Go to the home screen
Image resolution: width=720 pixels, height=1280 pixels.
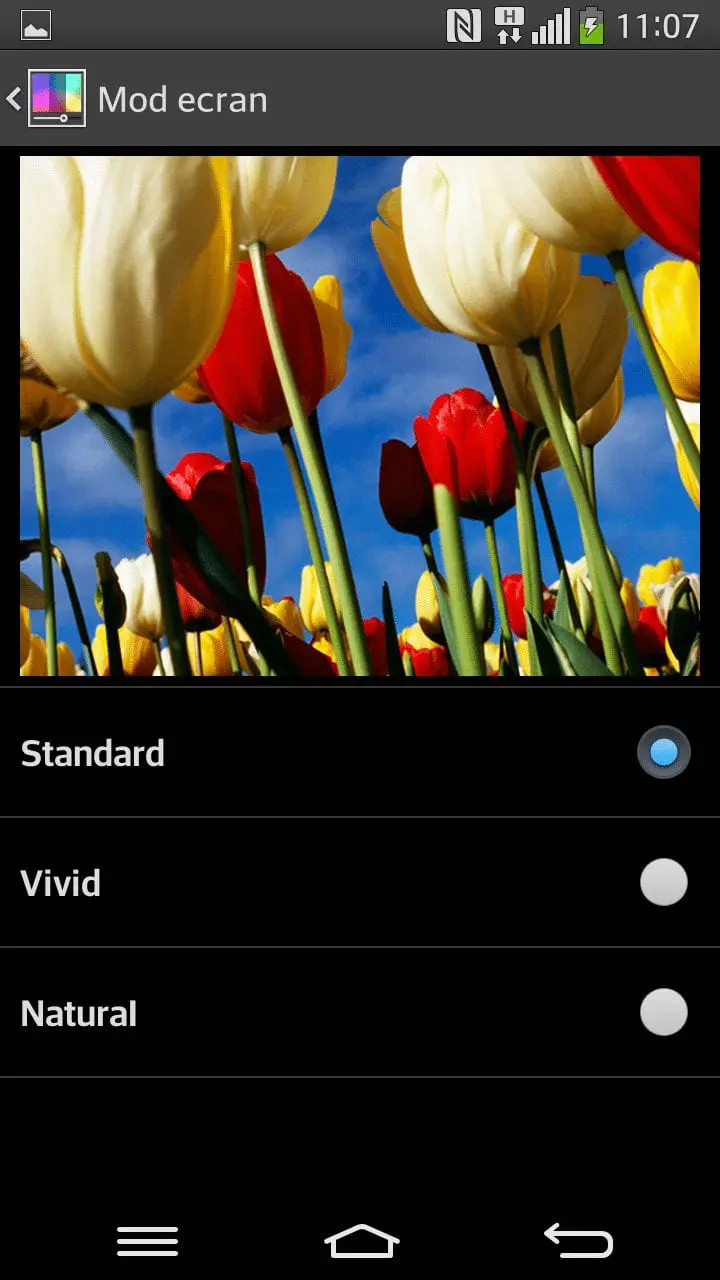(361, 1241)
